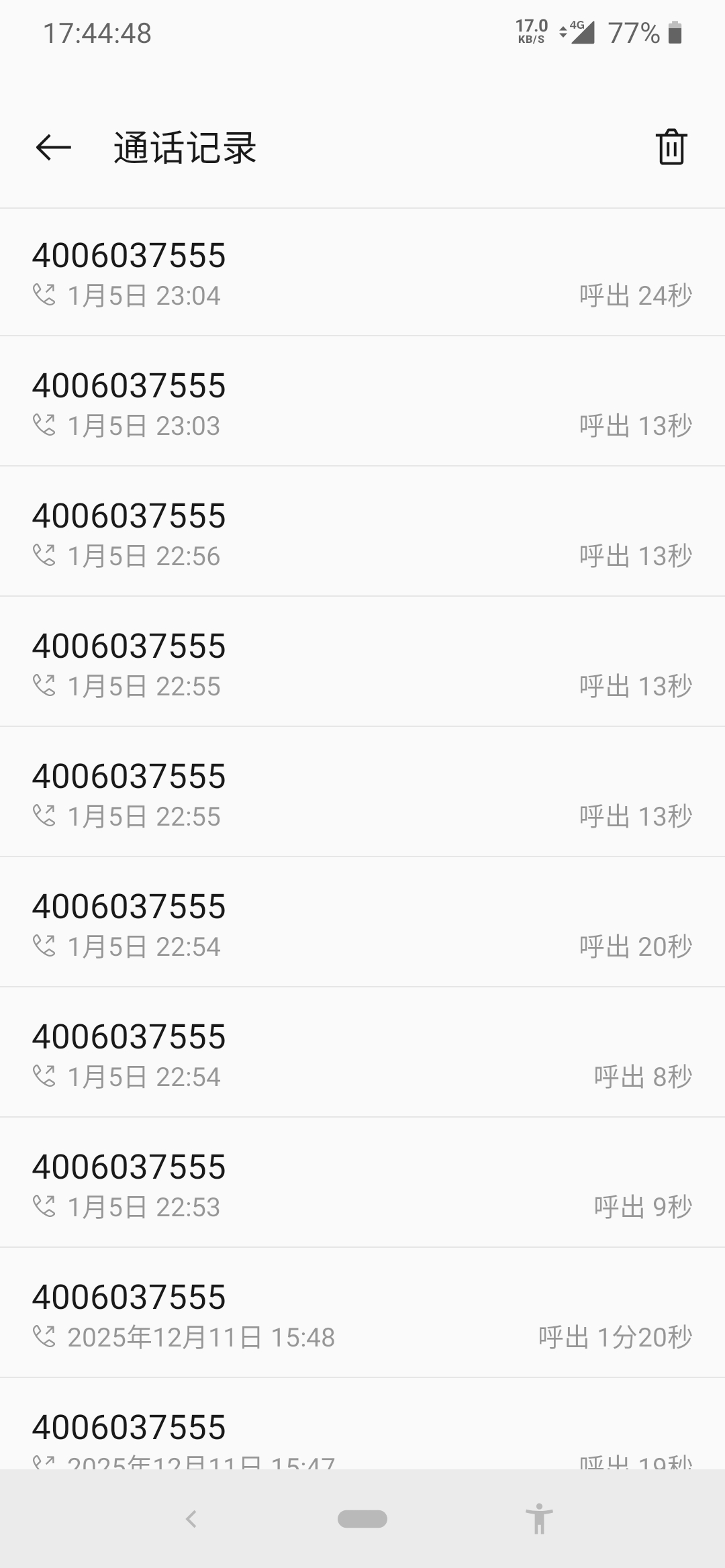Screen dimensions: 725x1568
Task: Tap the 1月5日 22:53 call of 9秒
Action: point(362,1184)
